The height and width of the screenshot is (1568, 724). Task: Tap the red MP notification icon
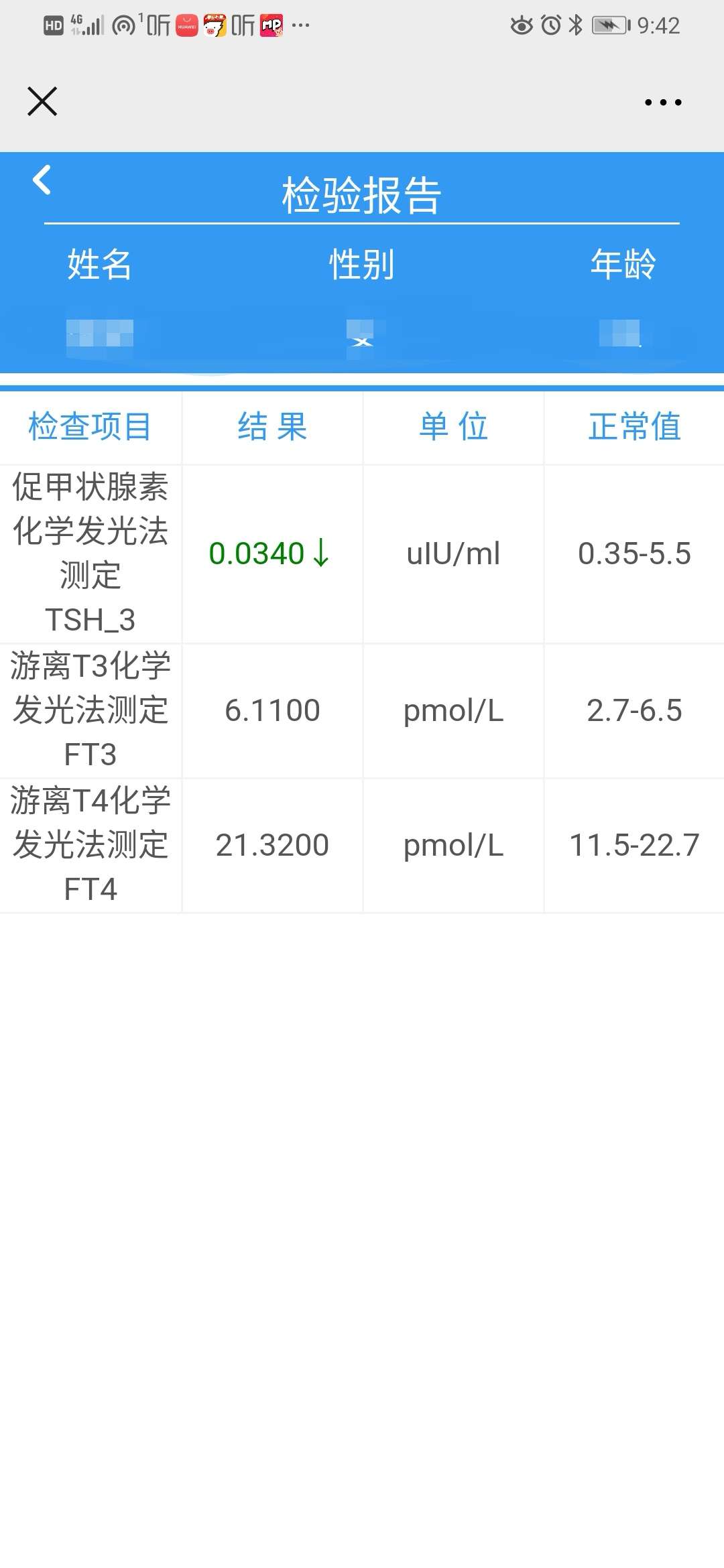271,25
